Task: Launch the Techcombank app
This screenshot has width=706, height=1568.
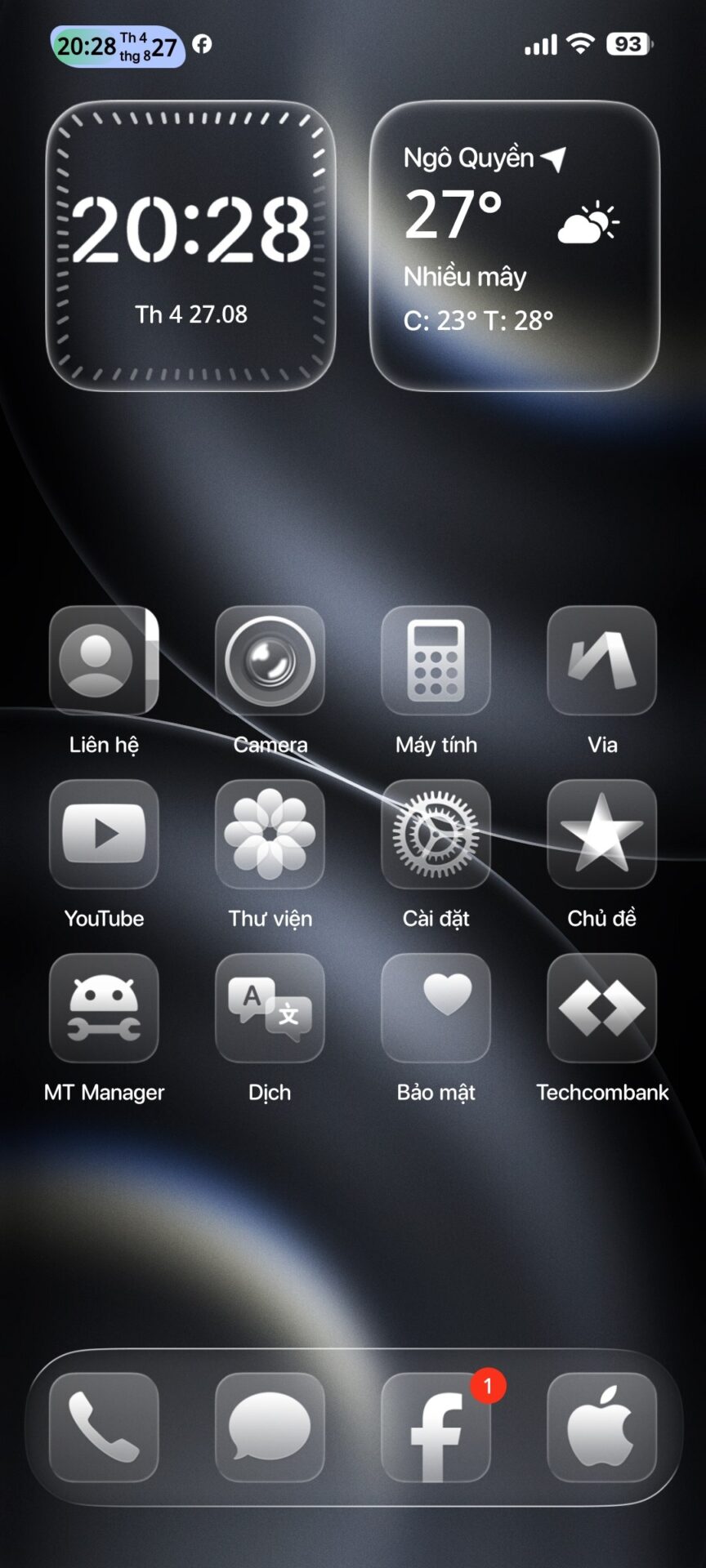Action: (601, 1008)
